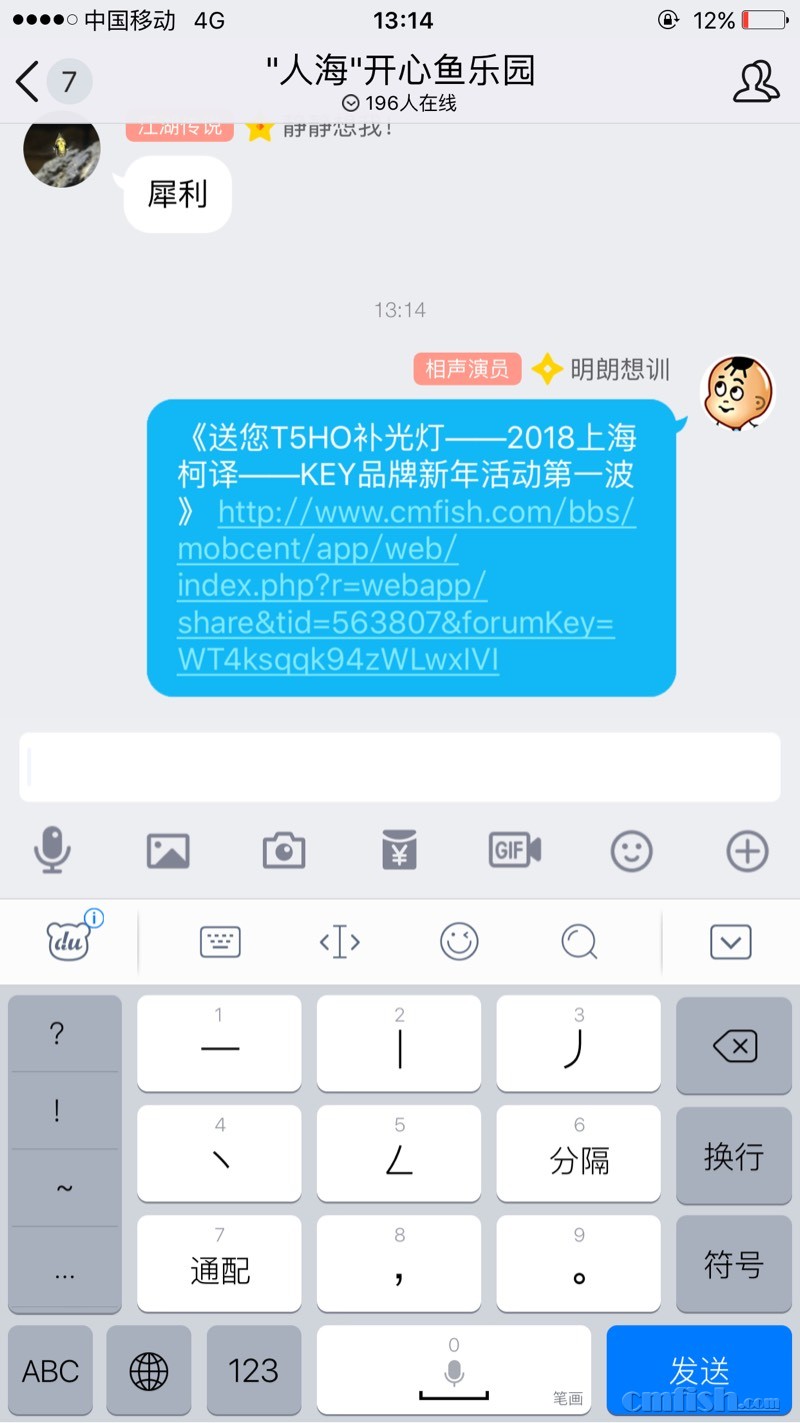The width and height of the screenshot is (800, 1423).
Task: Open the group members icon
Action: pyautogui.click(x=755, y=82)
